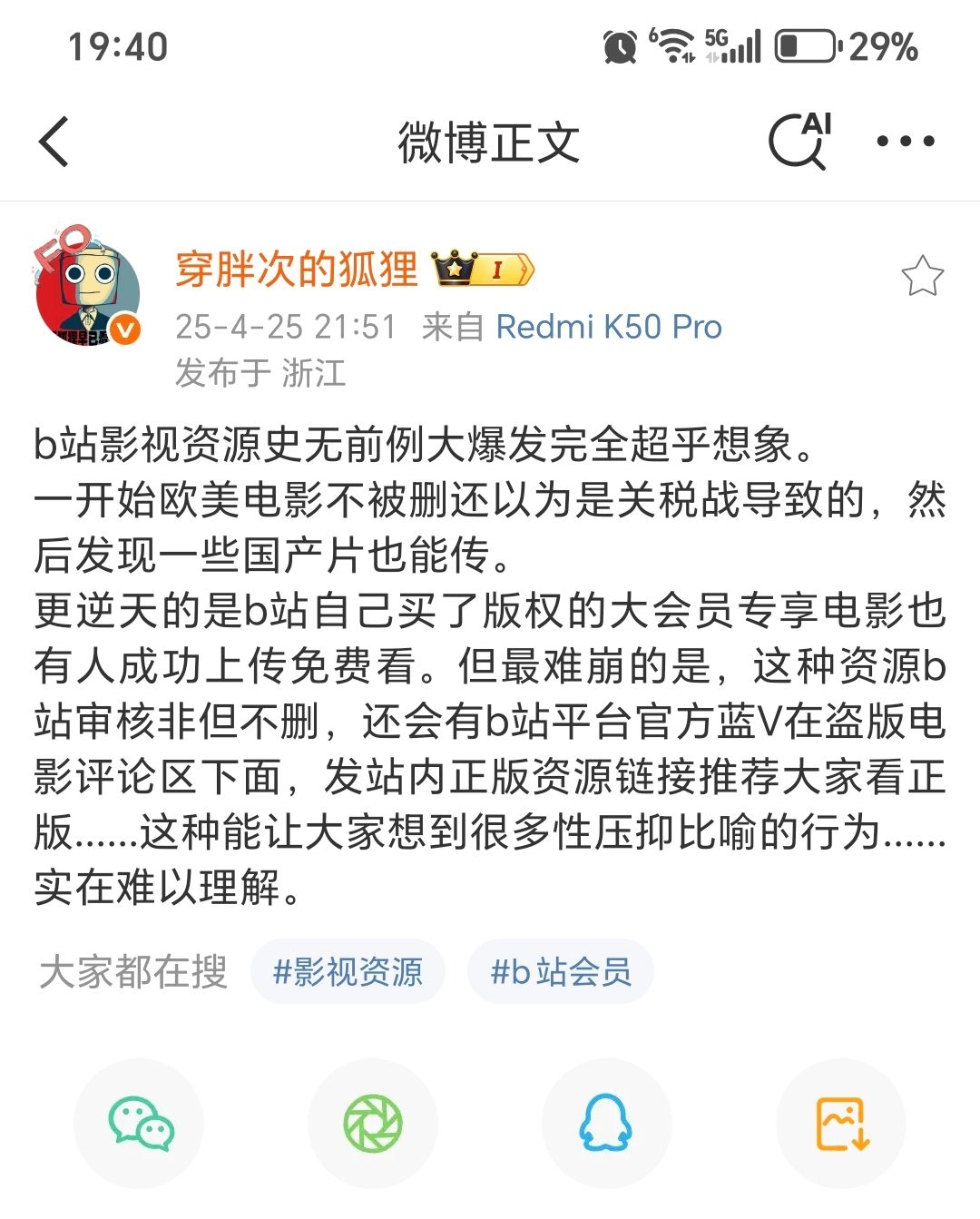Go back from the Weibo post

[x=54, y=142]
